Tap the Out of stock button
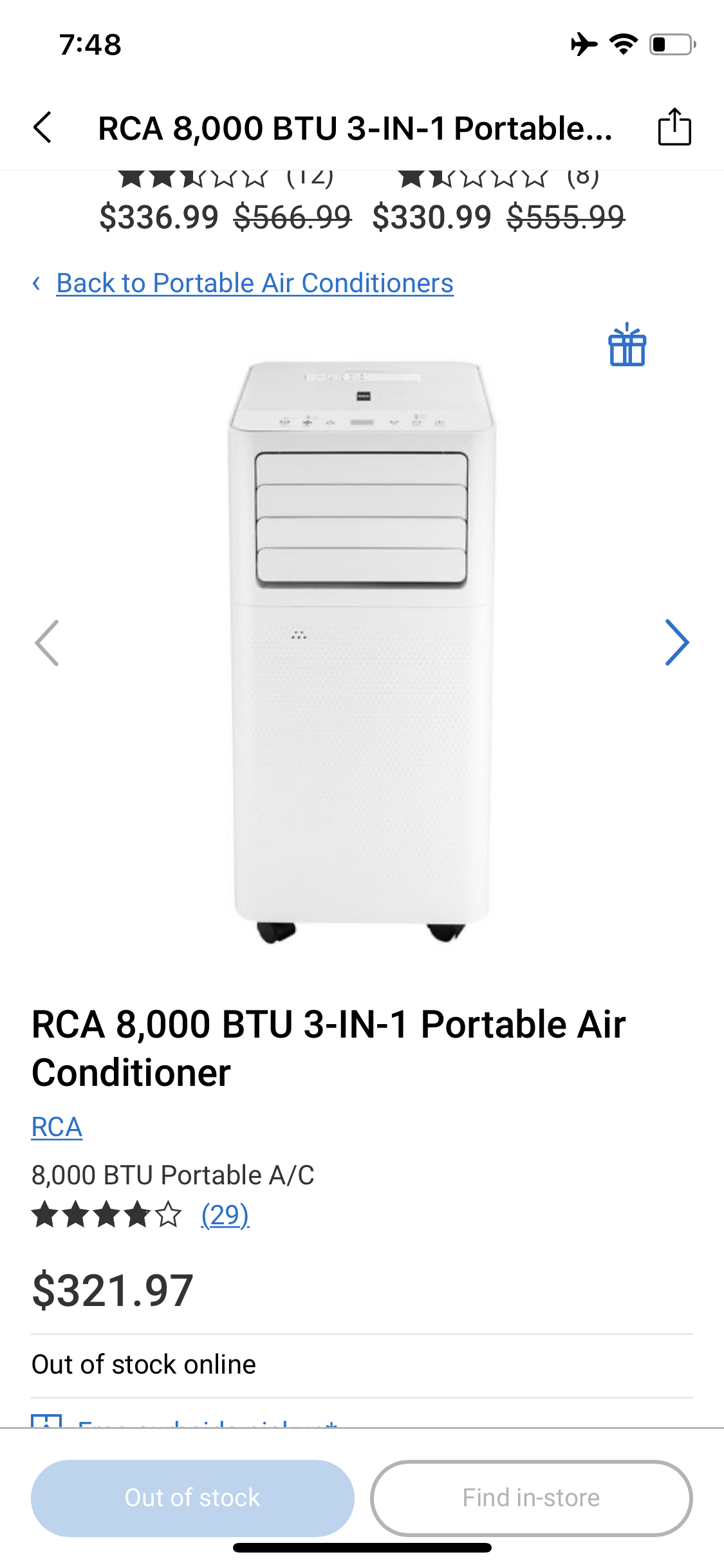 192,1498
